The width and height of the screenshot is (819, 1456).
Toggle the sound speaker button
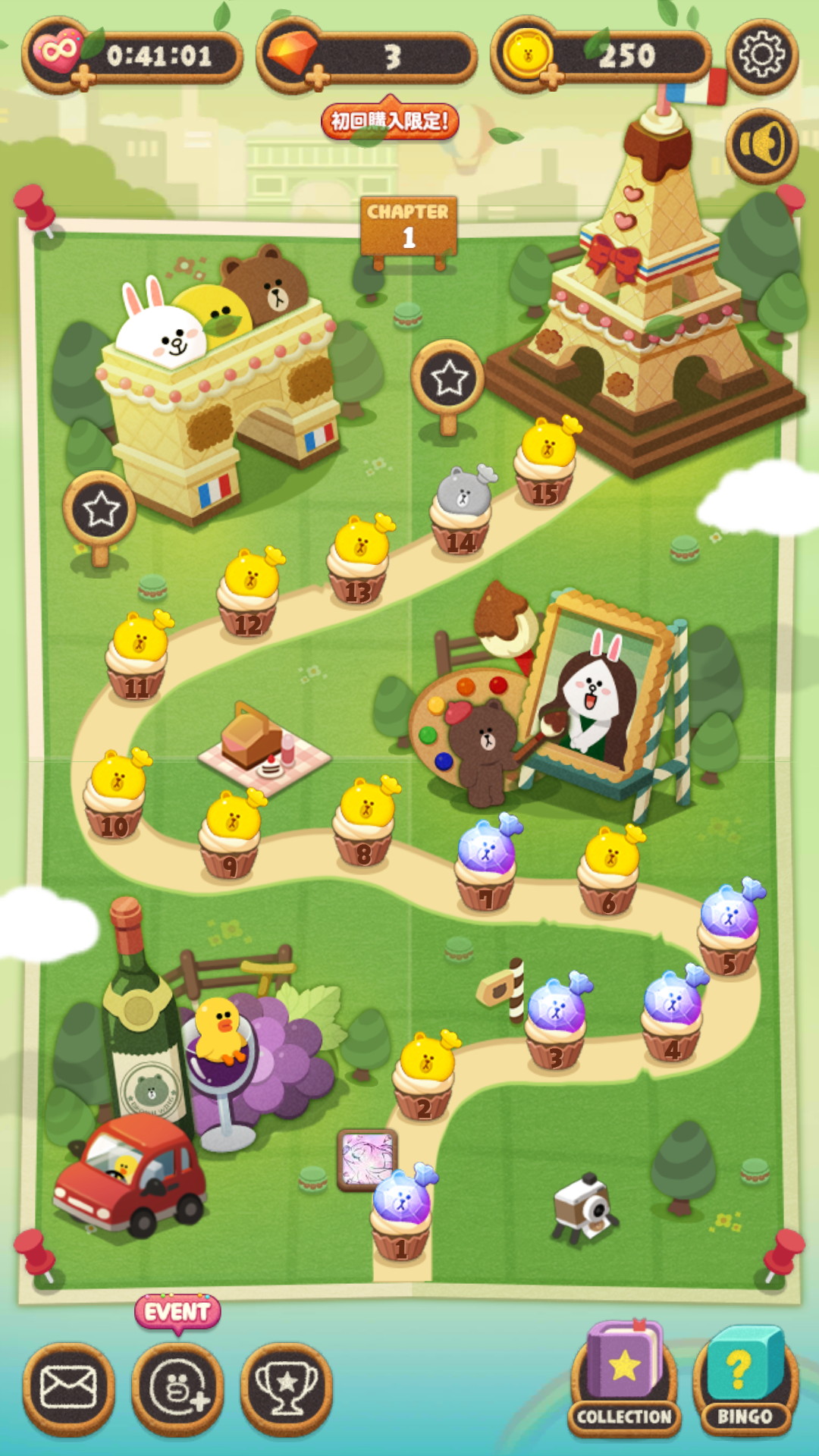pos(761,145)
